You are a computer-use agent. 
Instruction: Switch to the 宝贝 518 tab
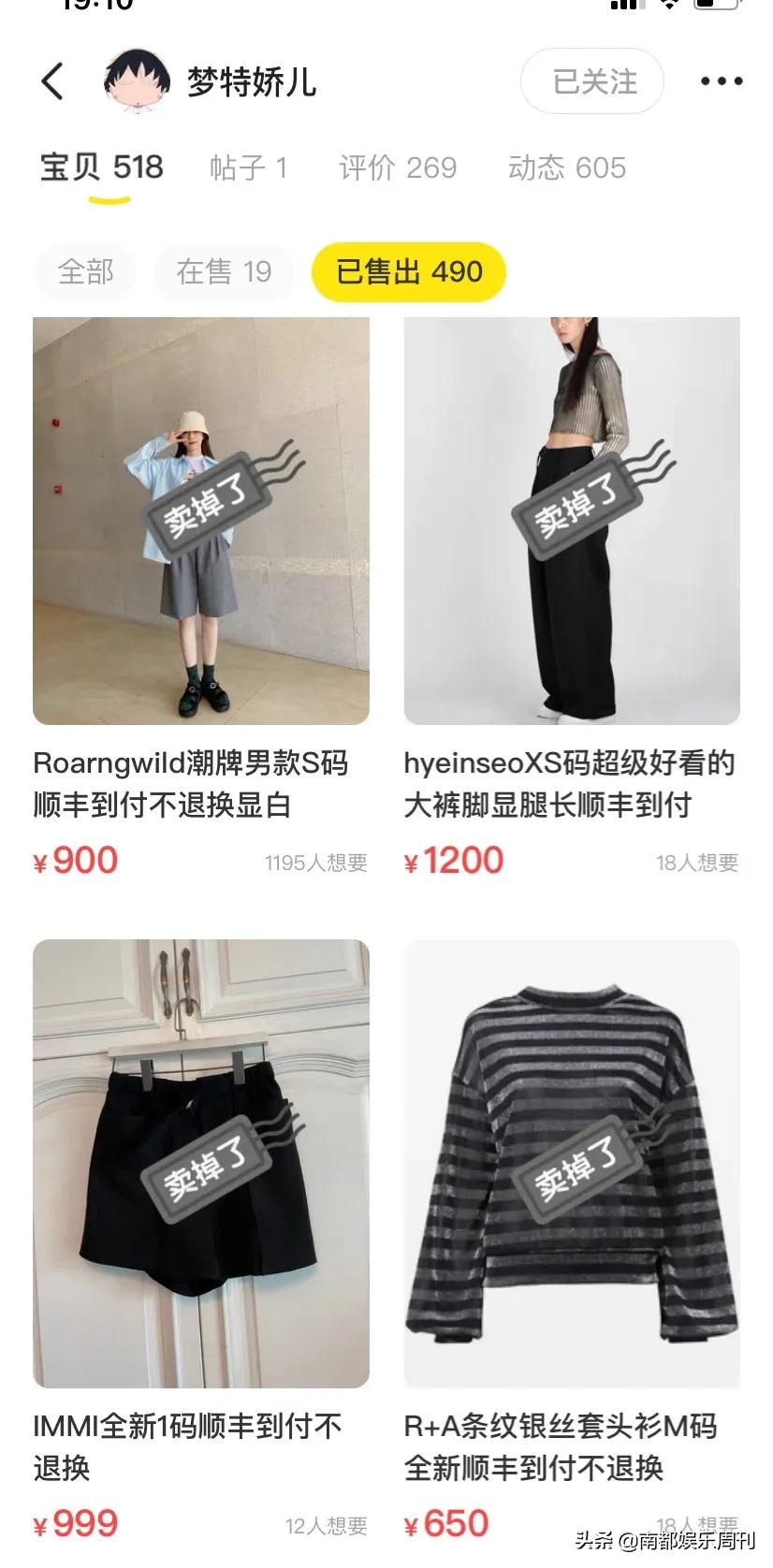coord(100,167)
